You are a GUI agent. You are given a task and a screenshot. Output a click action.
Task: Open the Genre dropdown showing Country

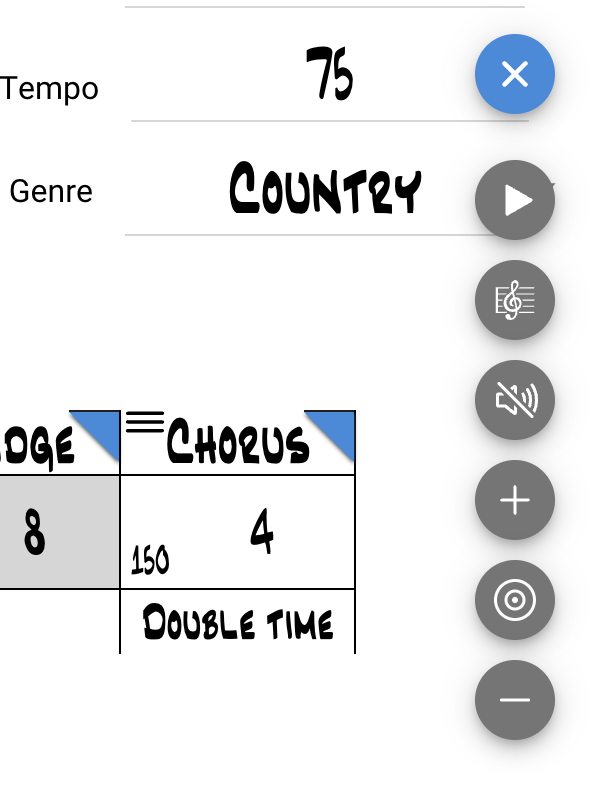tap(325, 190)
